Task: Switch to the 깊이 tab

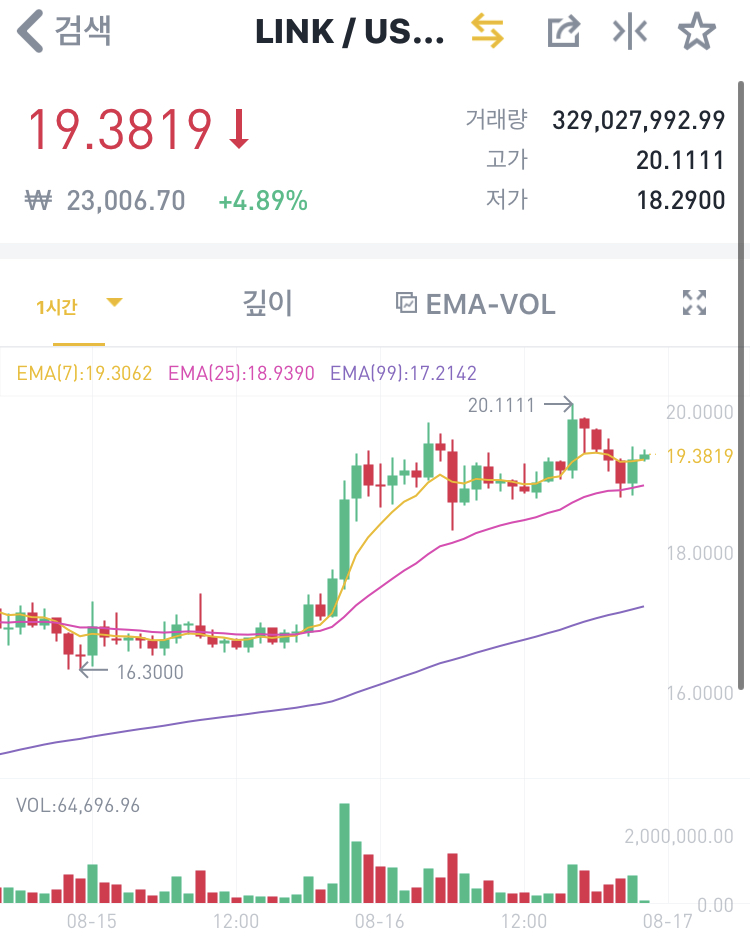Action: [267, 304]
